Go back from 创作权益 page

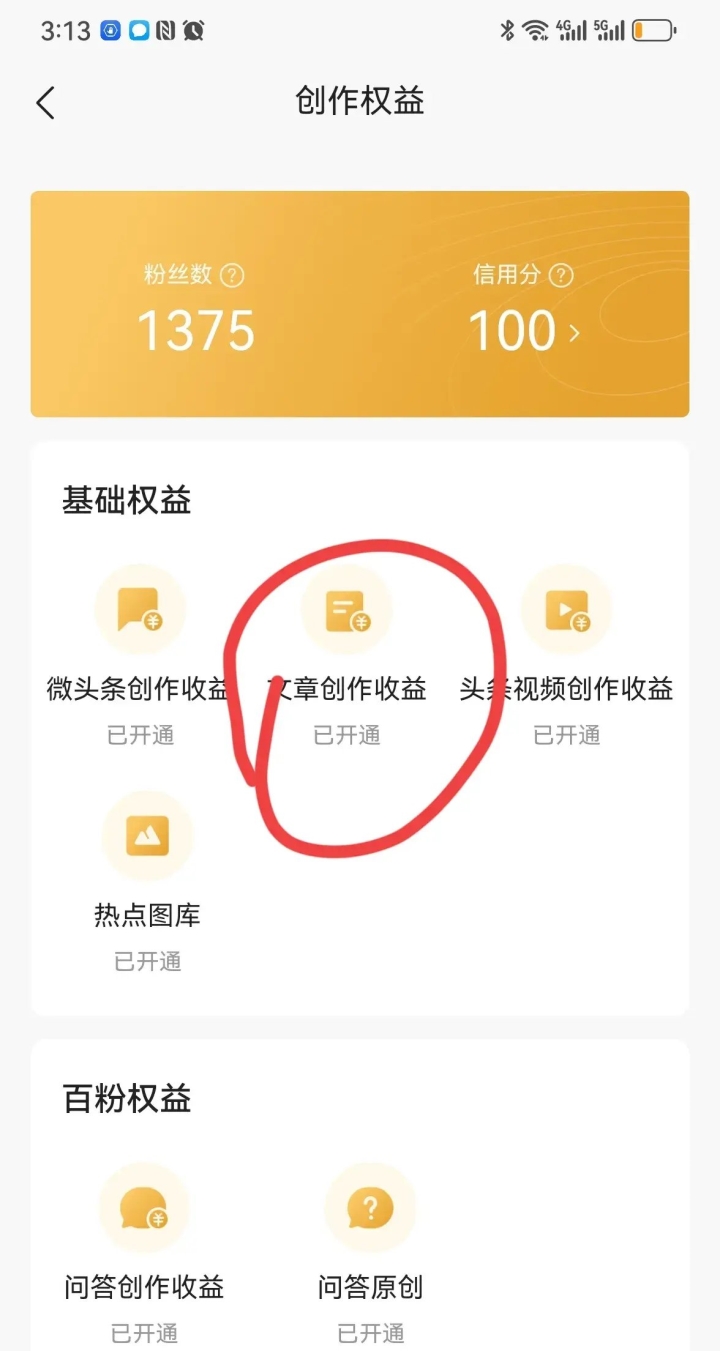coord(45,102)
